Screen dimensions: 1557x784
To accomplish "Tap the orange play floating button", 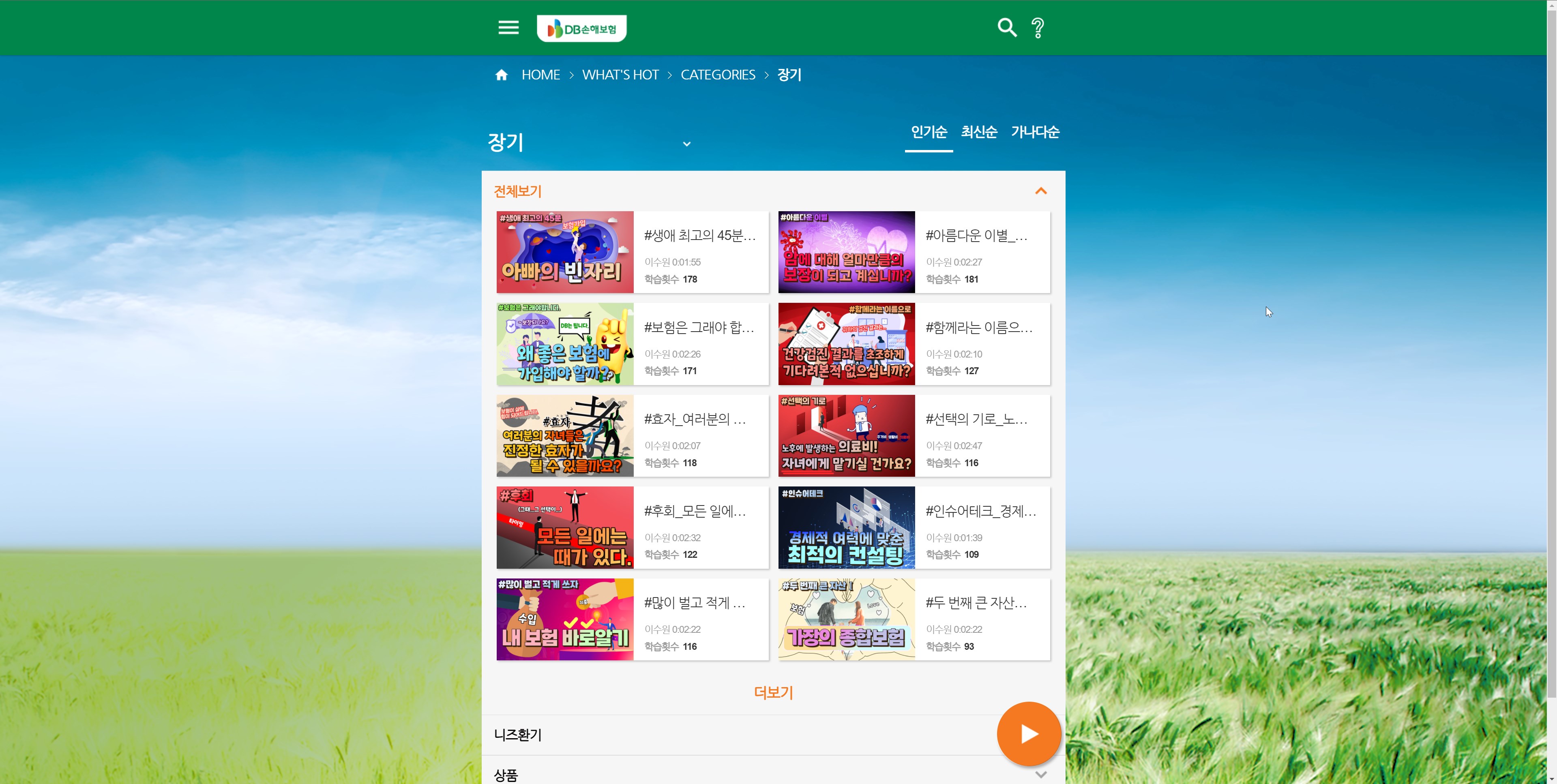I will click(x=1029, y=734).
